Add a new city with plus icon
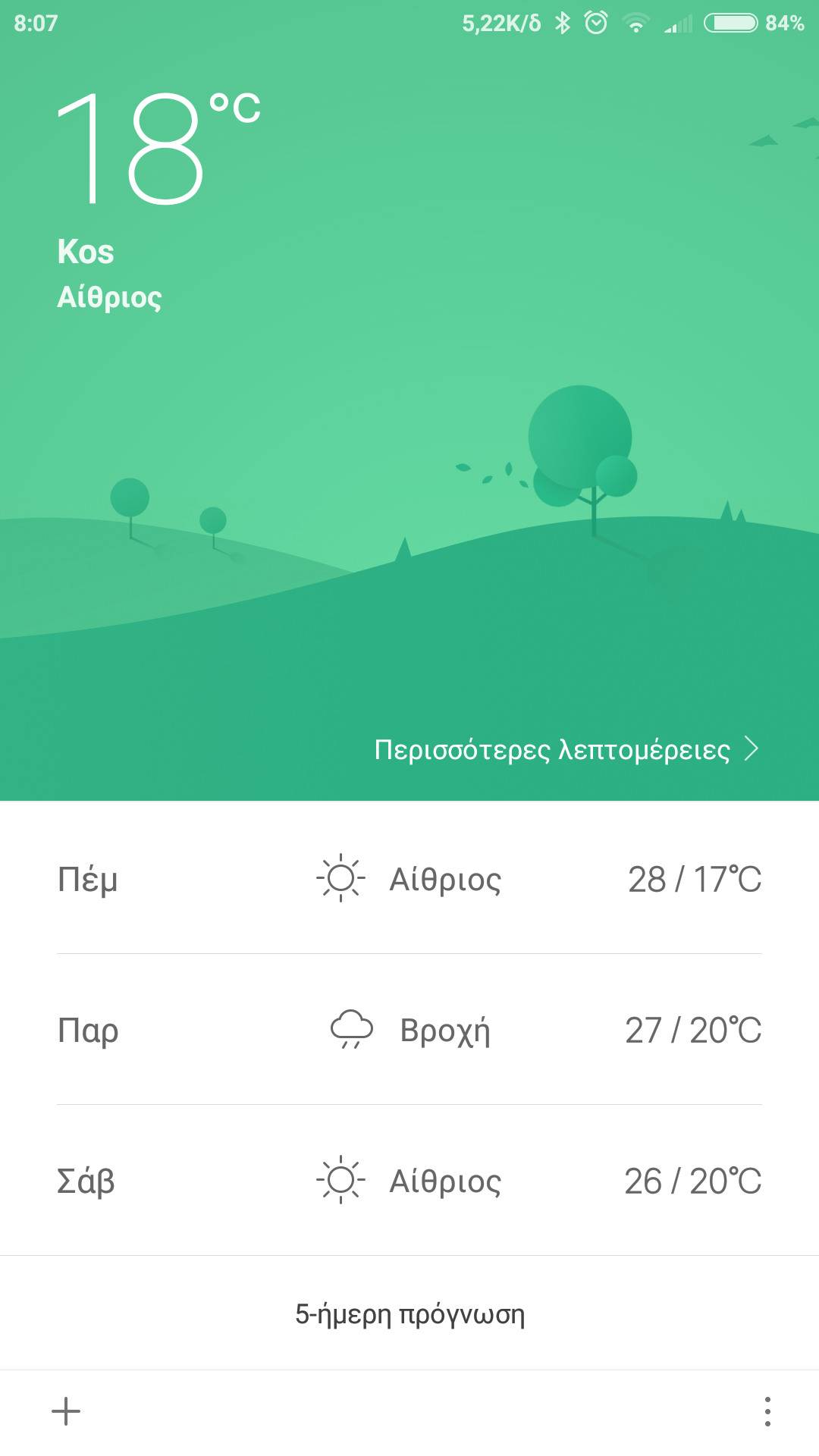Screen dimensions: 819x1456 pyautogui.click(x=66, y=1411)
